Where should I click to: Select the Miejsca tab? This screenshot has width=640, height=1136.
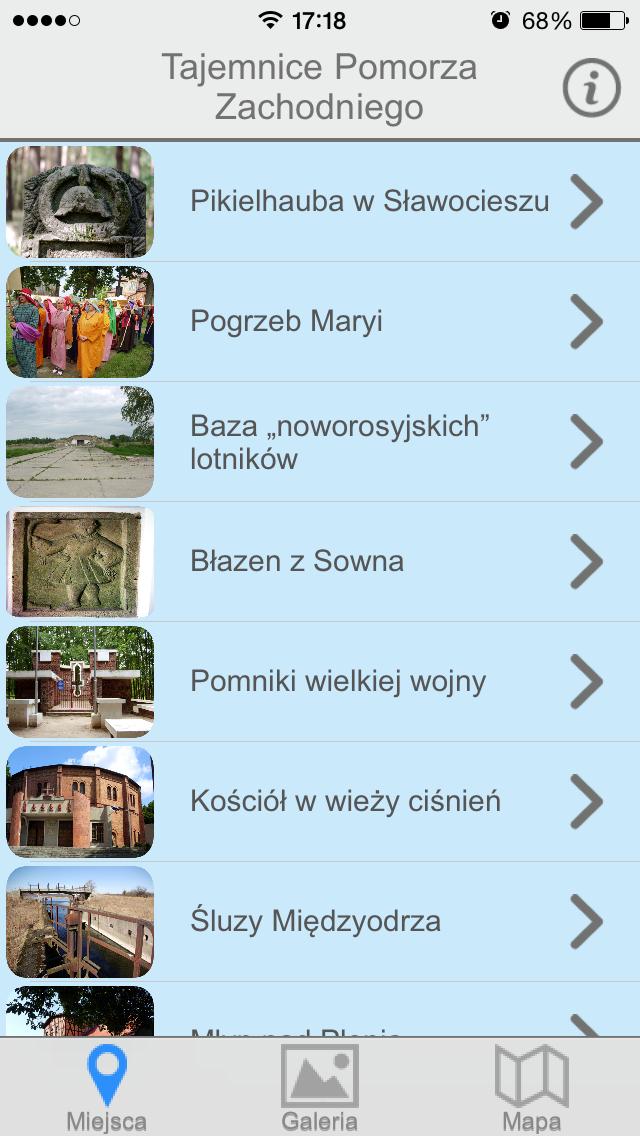point(107,1088)
